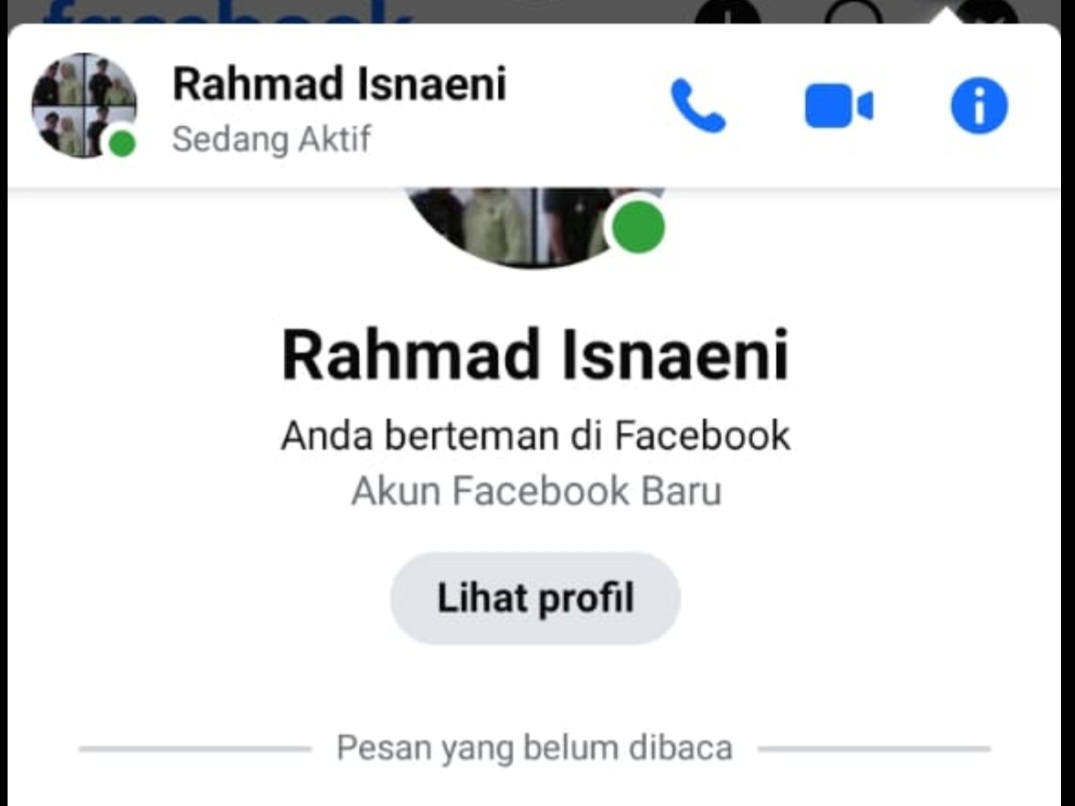Start a video call with Rahmad Isnaeni
The height and width of the screenshot is (806, 1075).
tap(838, 106)
